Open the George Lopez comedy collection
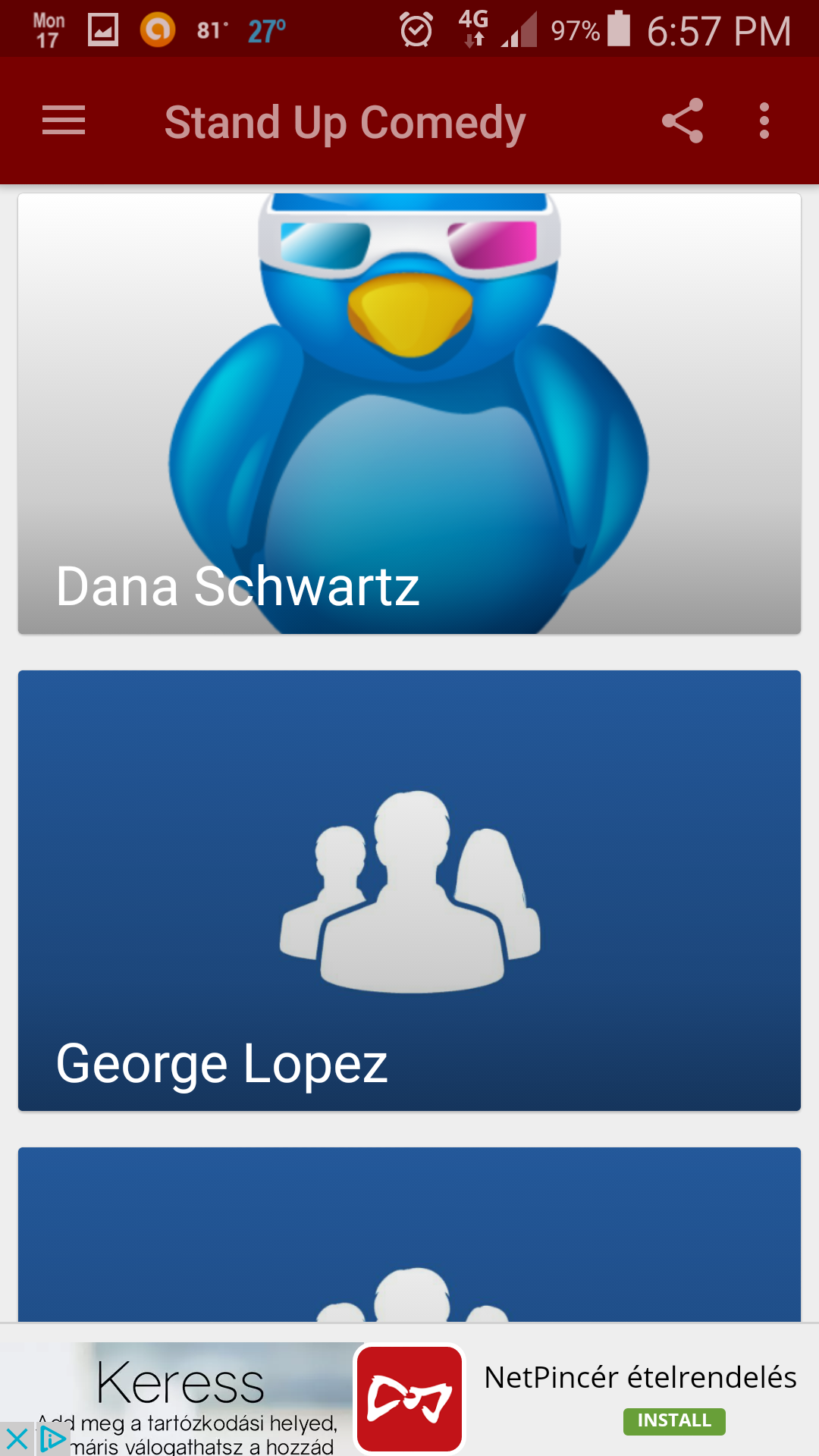Viewport: 819px width, 1456px height. pos(409,891)
